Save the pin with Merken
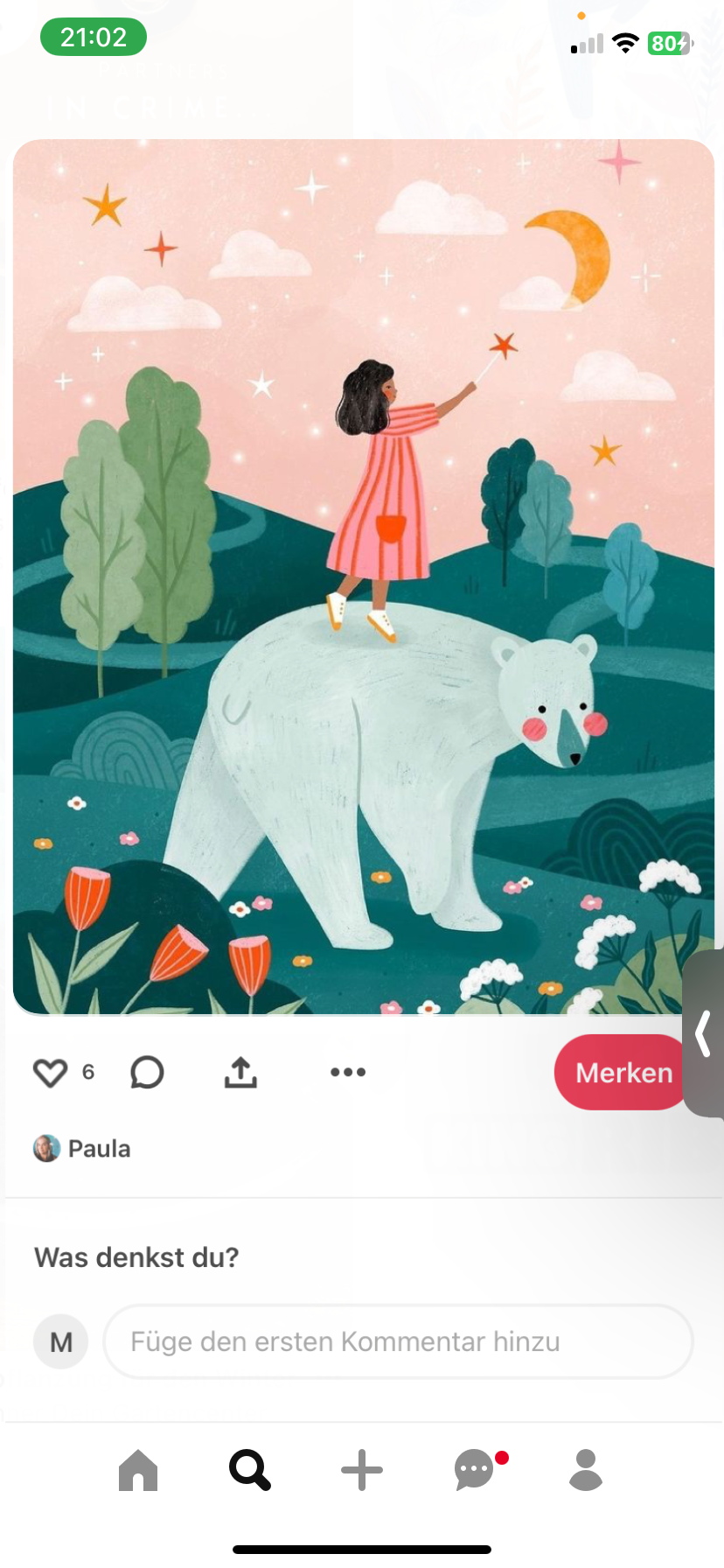The height and width of the screenshot is (1568, 724). tap(621, 1073)
